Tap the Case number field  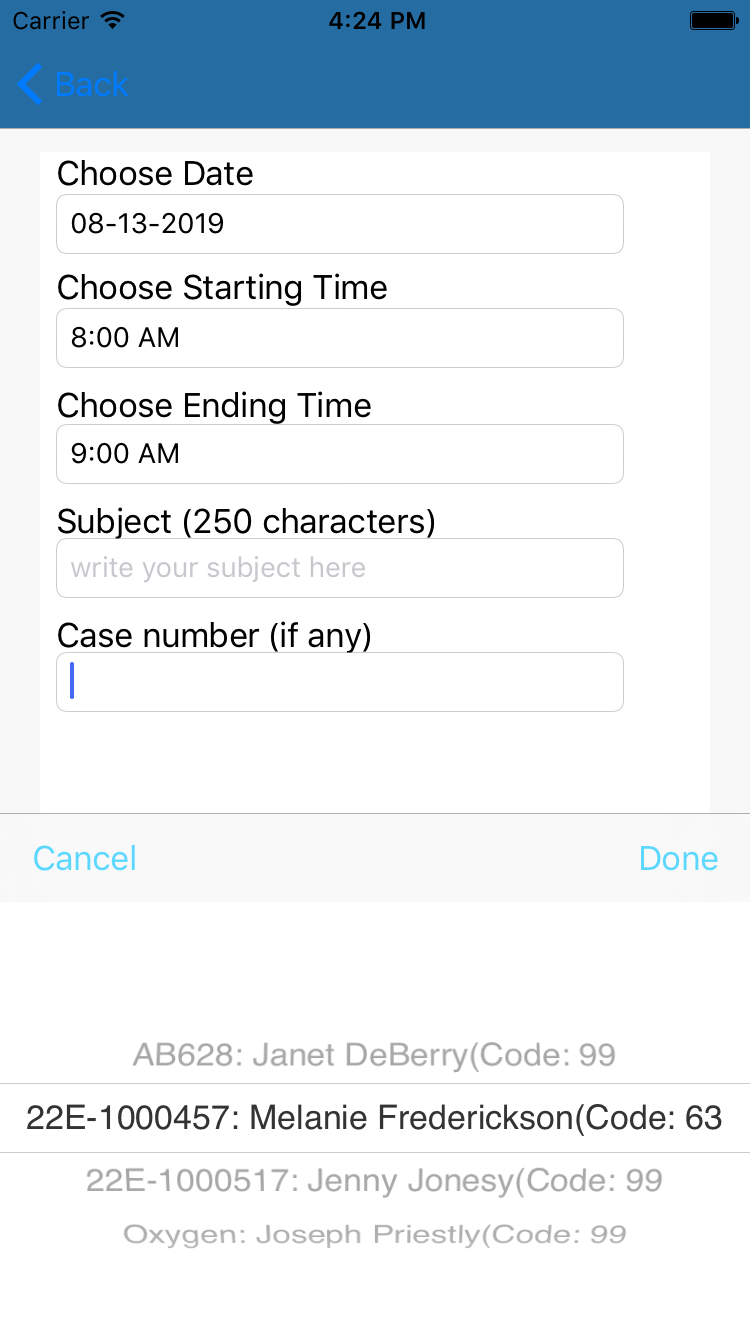click(x=340, y=682)
